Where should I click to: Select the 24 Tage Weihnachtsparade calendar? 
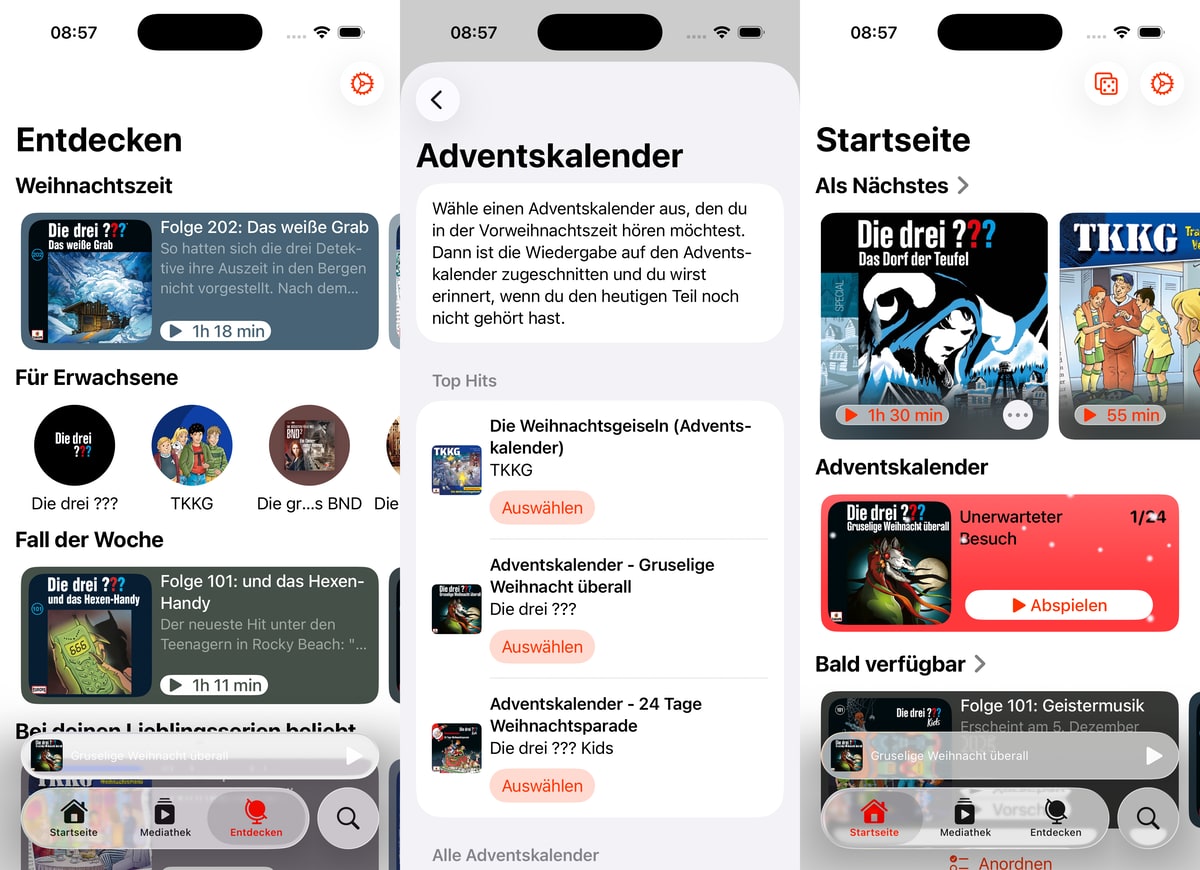coord(542,785)
